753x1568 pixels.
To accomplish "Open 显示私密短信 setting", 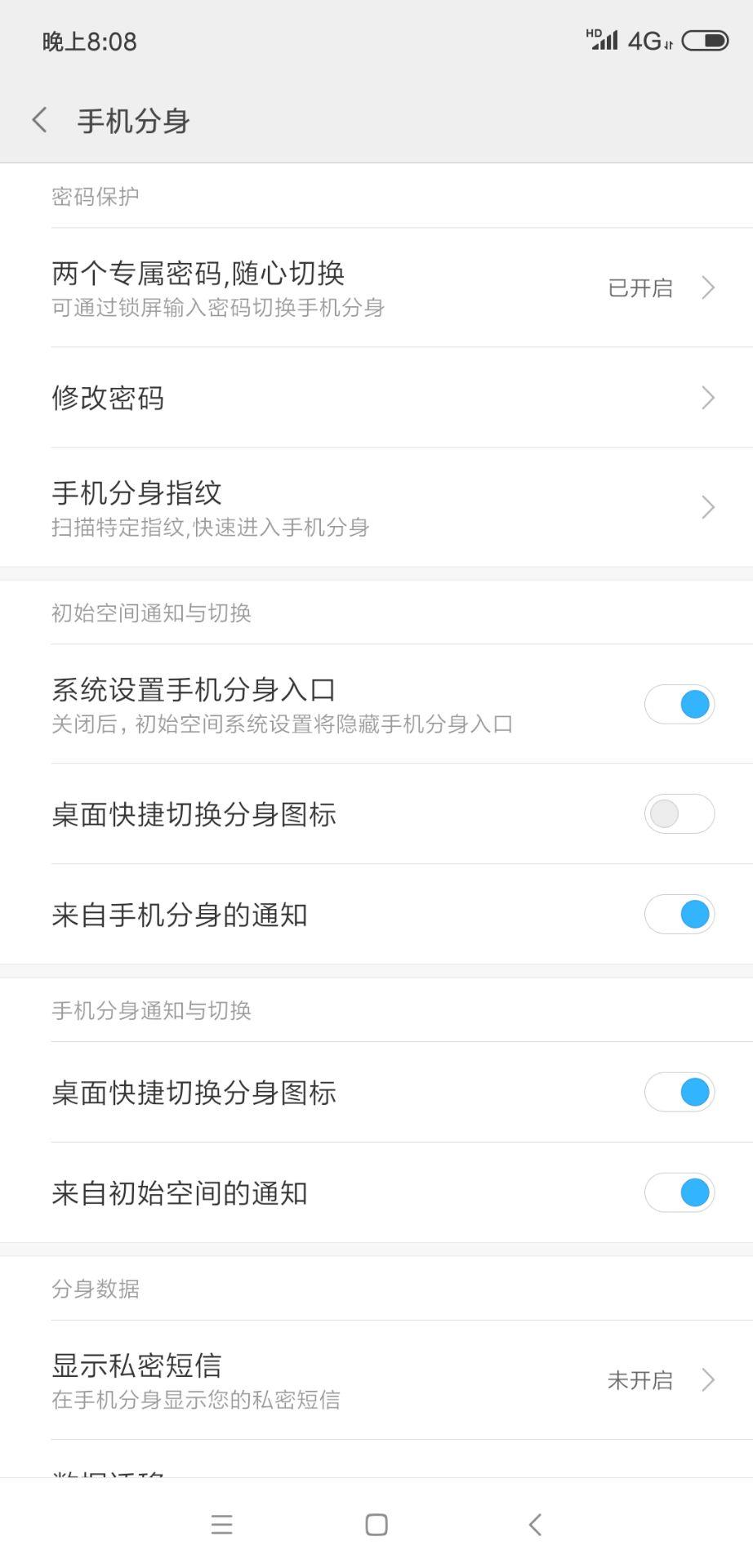I will point(376,1380).
